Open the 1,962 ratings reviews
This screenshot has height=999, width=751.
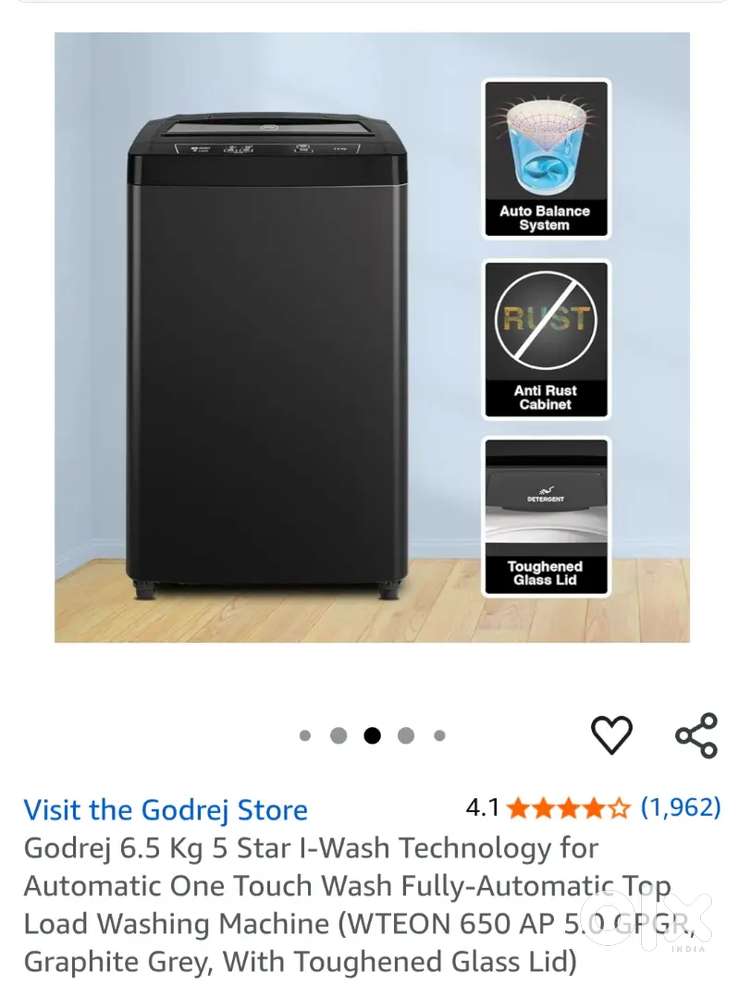pos(680,807)
